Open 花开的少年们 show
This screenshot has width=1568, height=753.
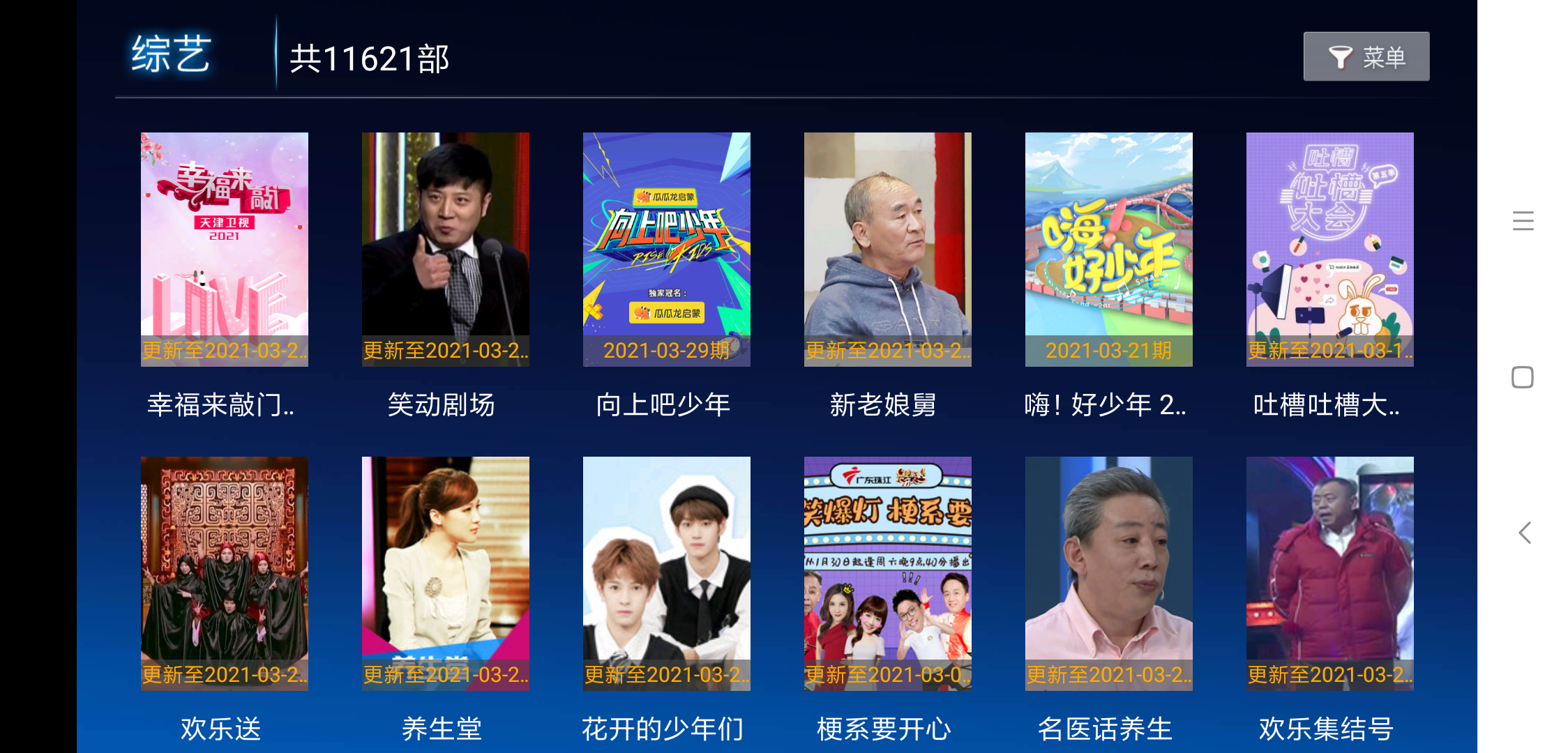pyautogui.click(x=666, y=573)
